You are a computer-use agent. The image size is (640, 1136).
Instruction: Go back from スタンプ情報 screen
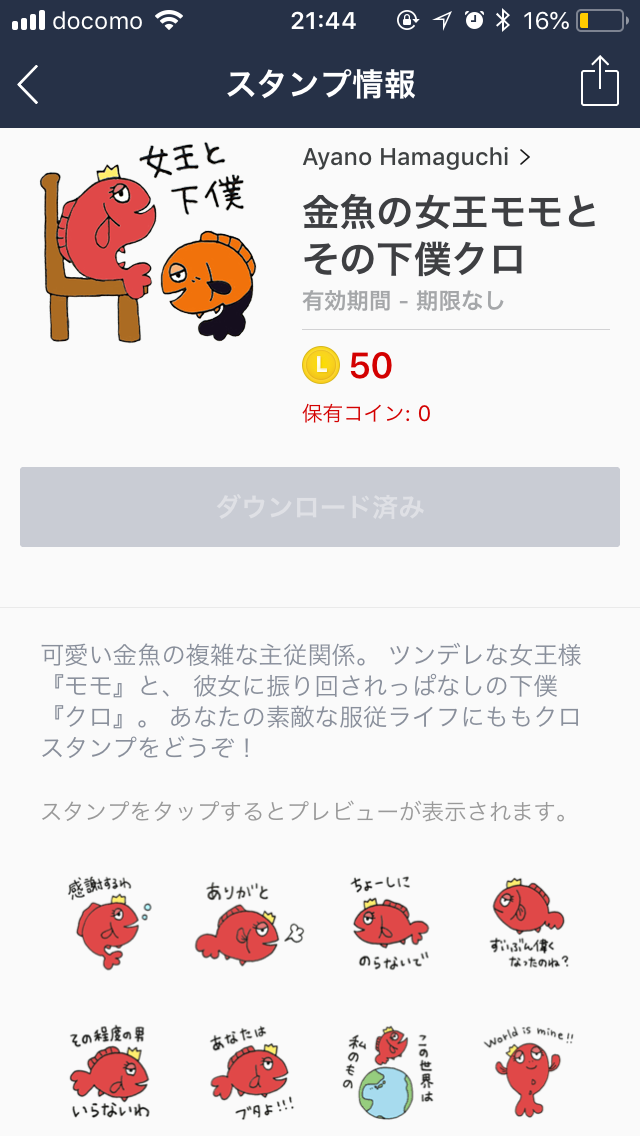coord(28,84)
